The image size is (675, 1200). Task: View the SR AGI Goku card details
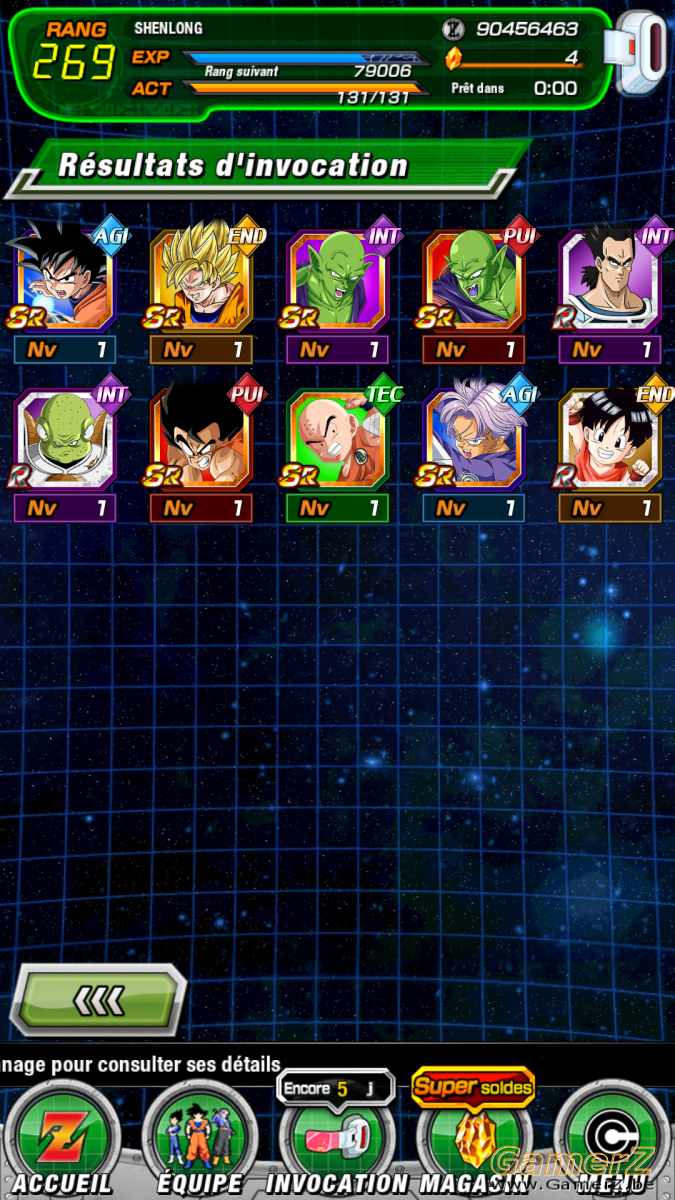pyautogui.click(x=65, y=281)
